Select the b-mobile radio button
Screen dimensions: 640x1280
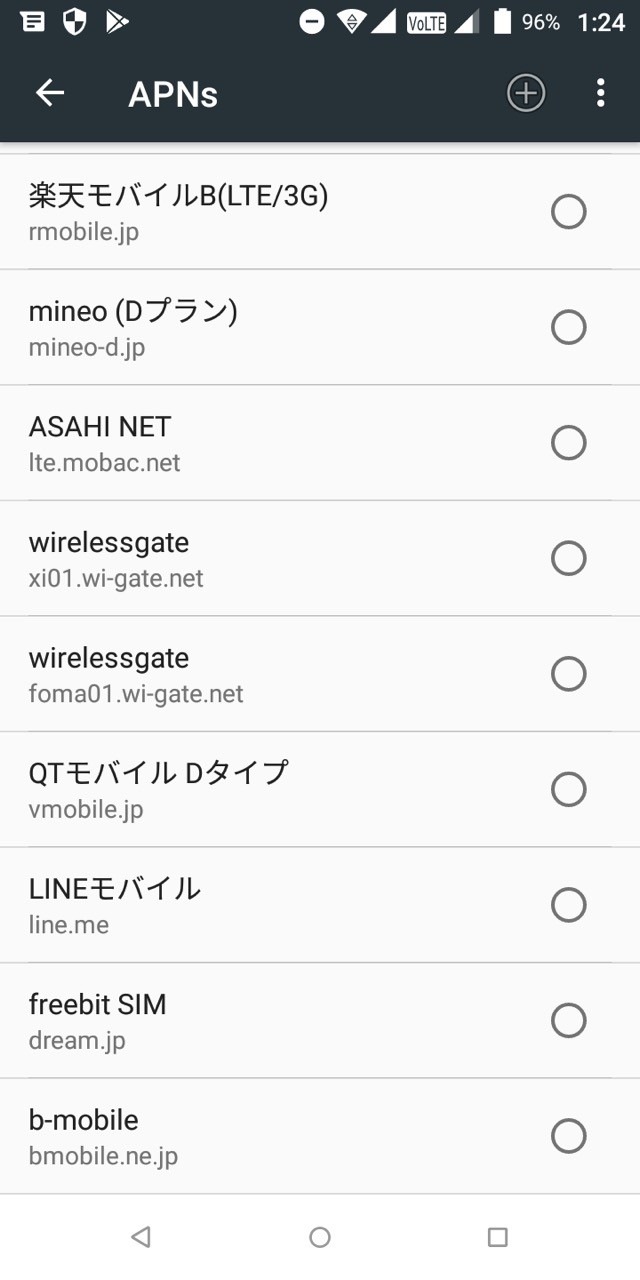pos(568,1136)
